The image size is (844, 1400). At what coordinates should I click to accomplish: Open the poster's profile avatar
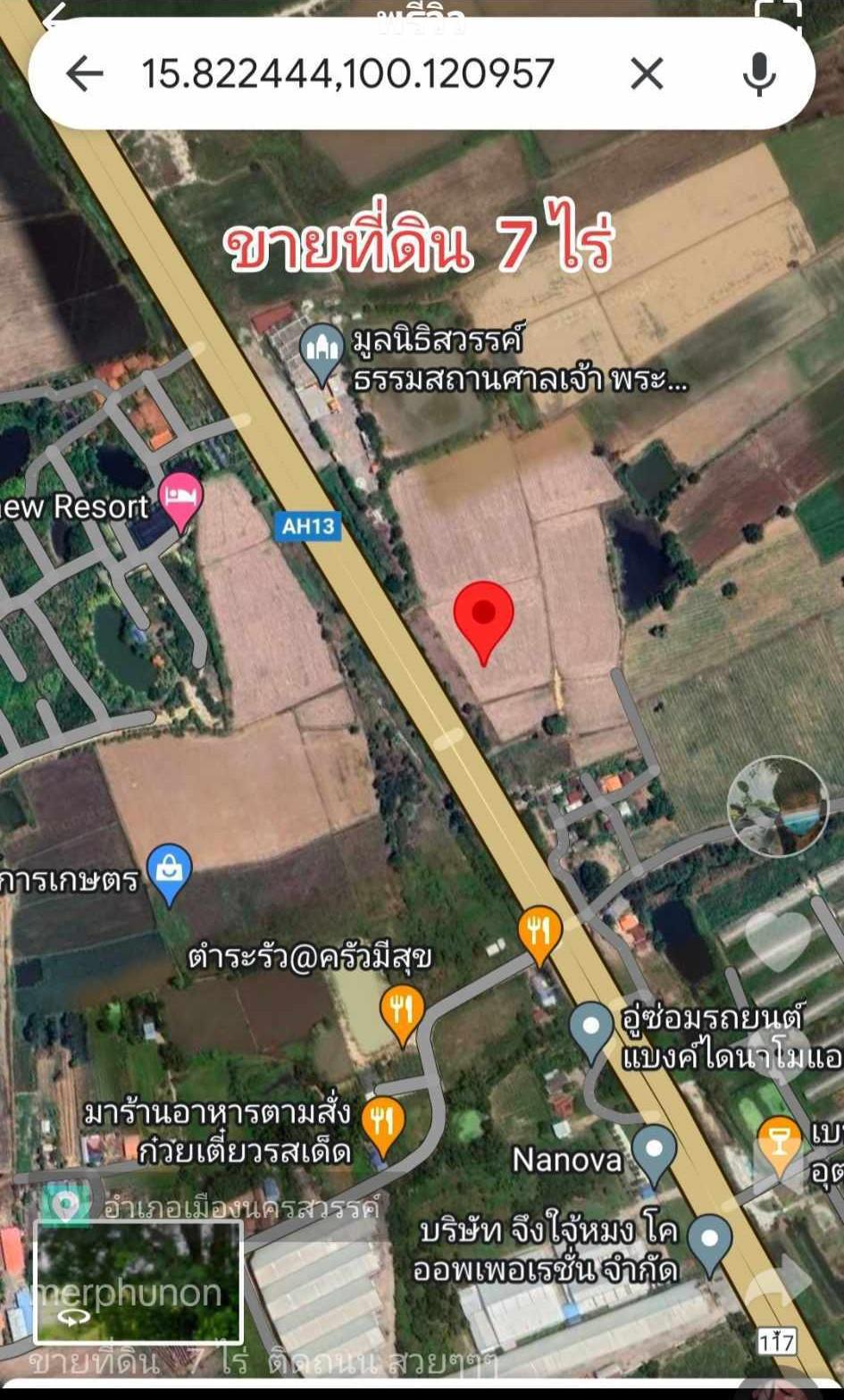(x=777, y=806)
